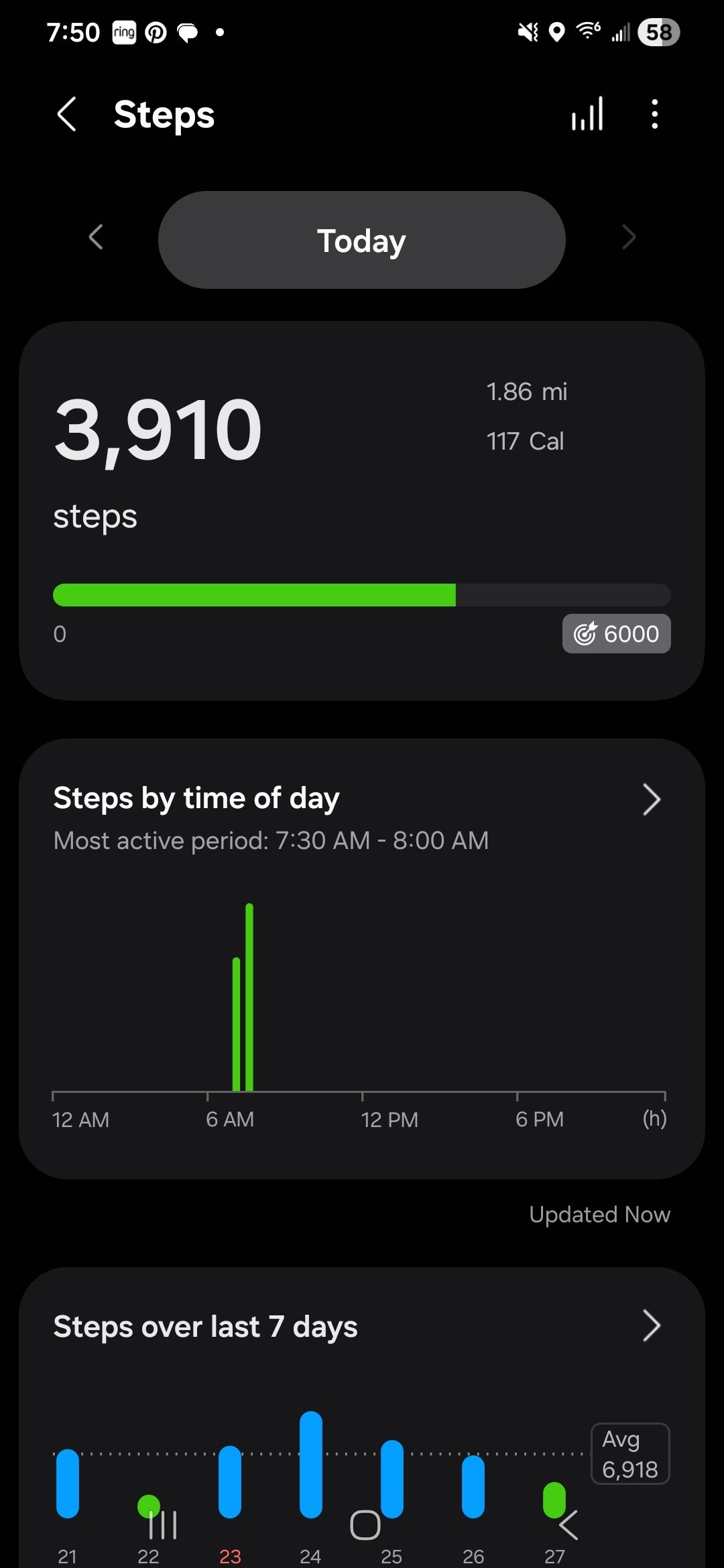Image resolution: width=724 pixels, height=1568 pixels.
Task: Open the system recent apps button
Action: coord(163,1525)
